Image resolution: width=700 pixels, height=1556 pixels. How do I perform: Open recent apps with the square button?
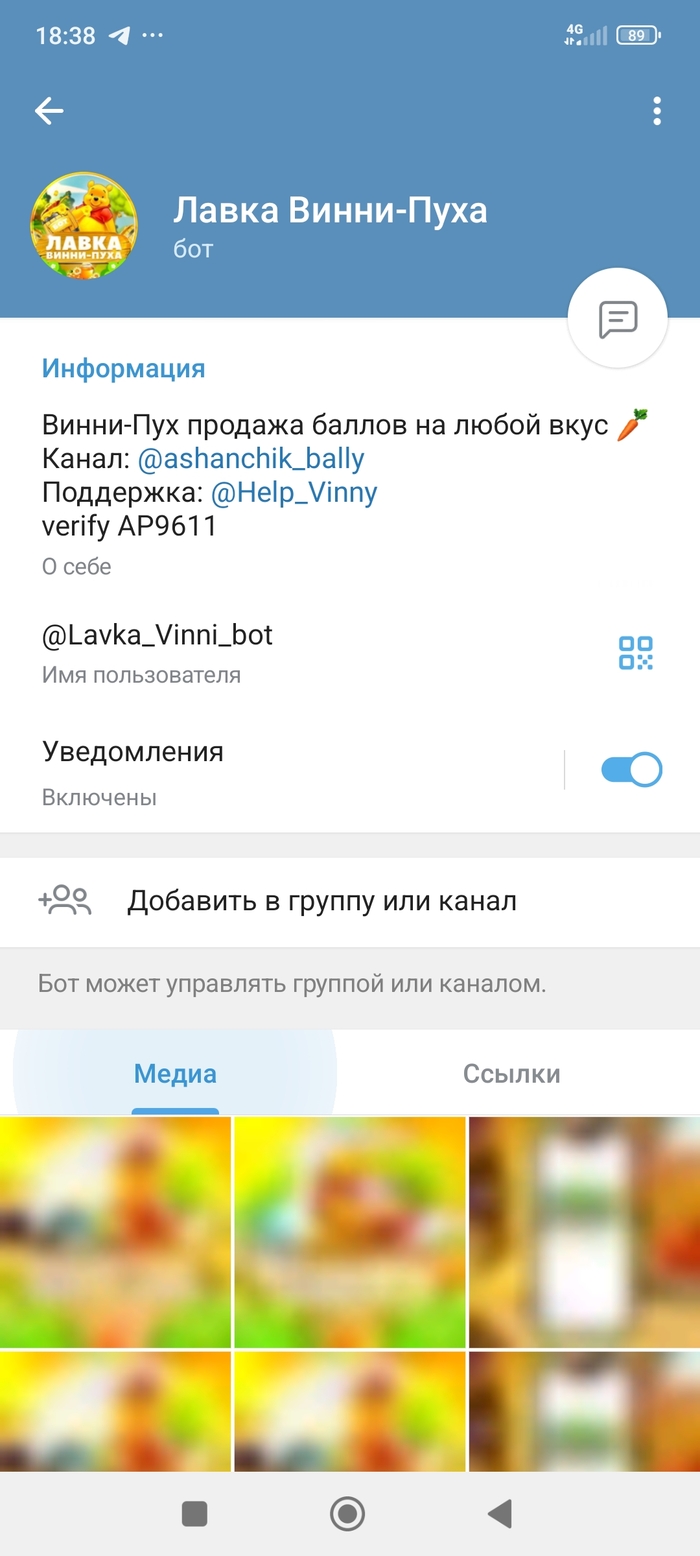click(x=194, y=1514)
